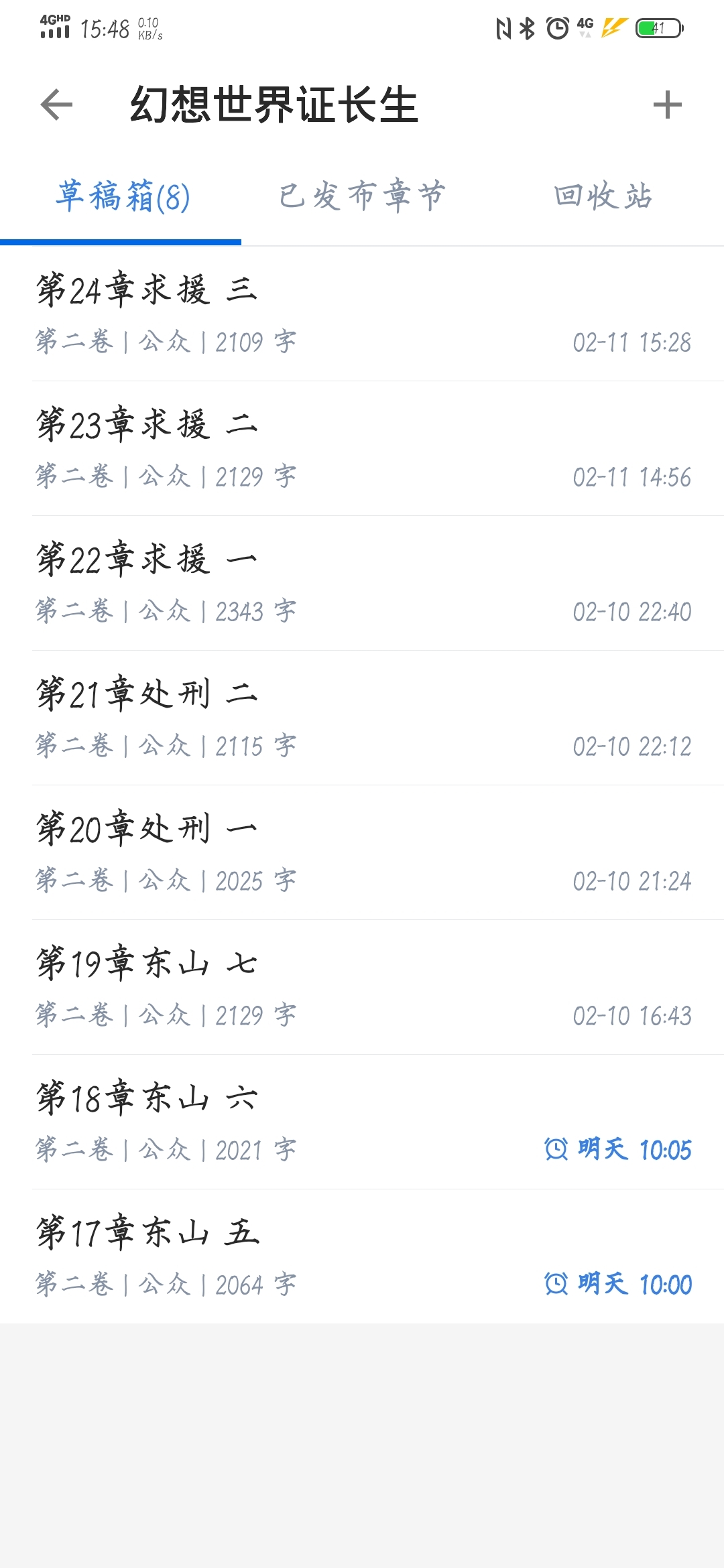Add a new chapter with plus icon
Image resolution: width=724 pixels, height=1568 pixels.
667,105
